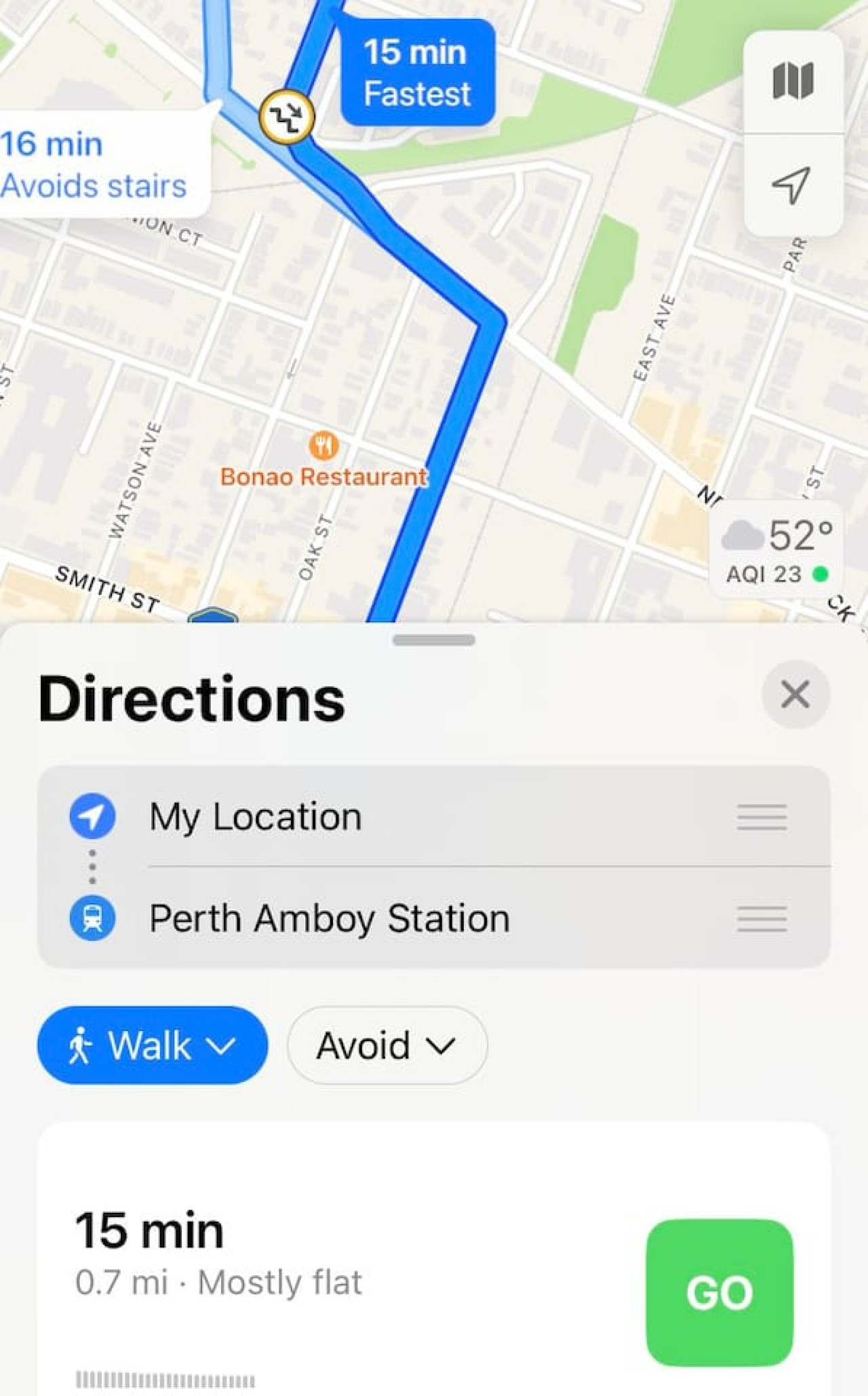
Task: Tap the stairs marker on the route
Action: (x=287, y=117)
